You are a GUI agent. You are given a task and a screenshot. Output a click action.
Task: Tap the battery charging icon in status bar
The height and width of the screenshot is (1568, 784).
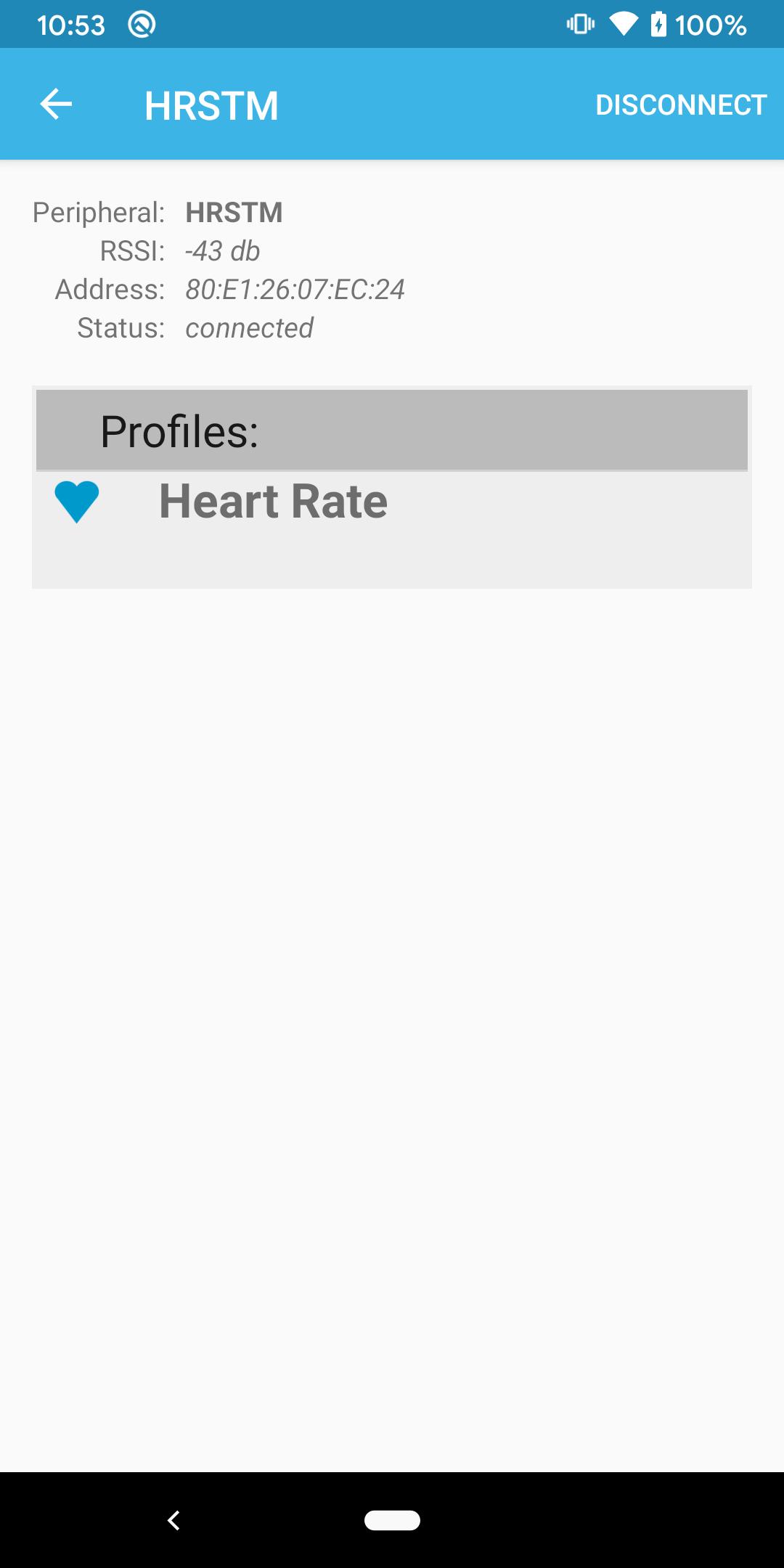659,24
